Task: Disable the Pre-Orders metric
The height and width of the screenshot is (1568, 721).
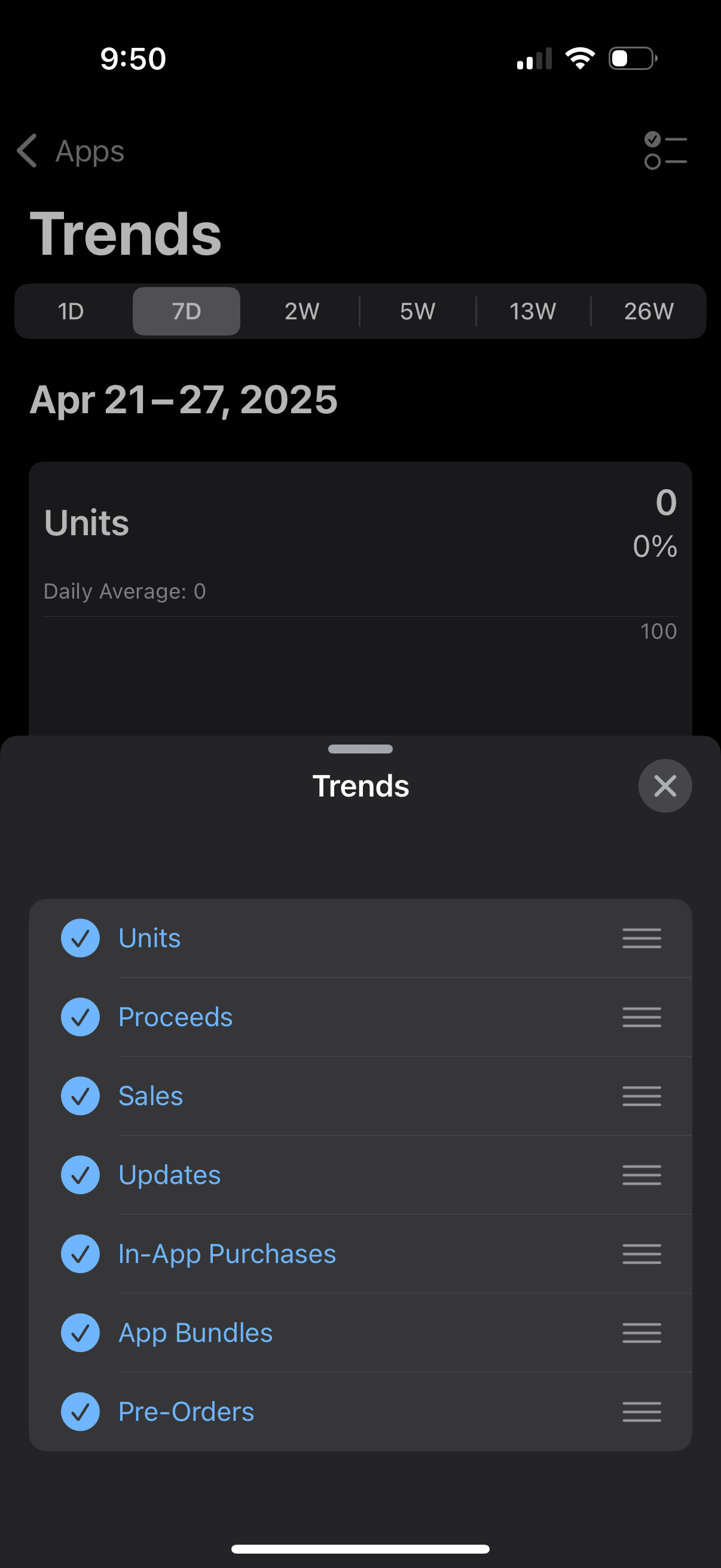Action: 80,1412
